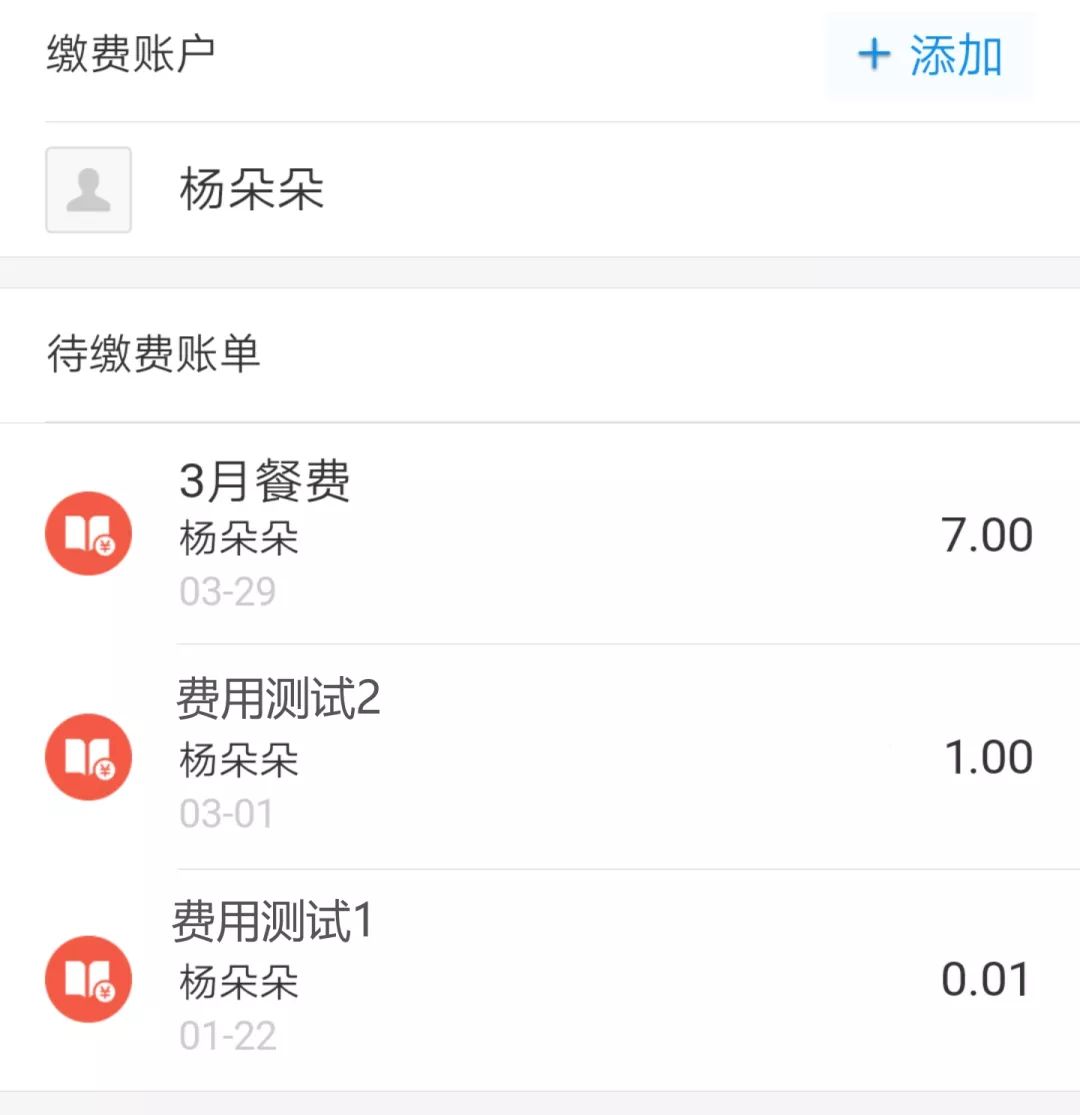Tap the 添加 button to add a payment account

click(930, 57)
